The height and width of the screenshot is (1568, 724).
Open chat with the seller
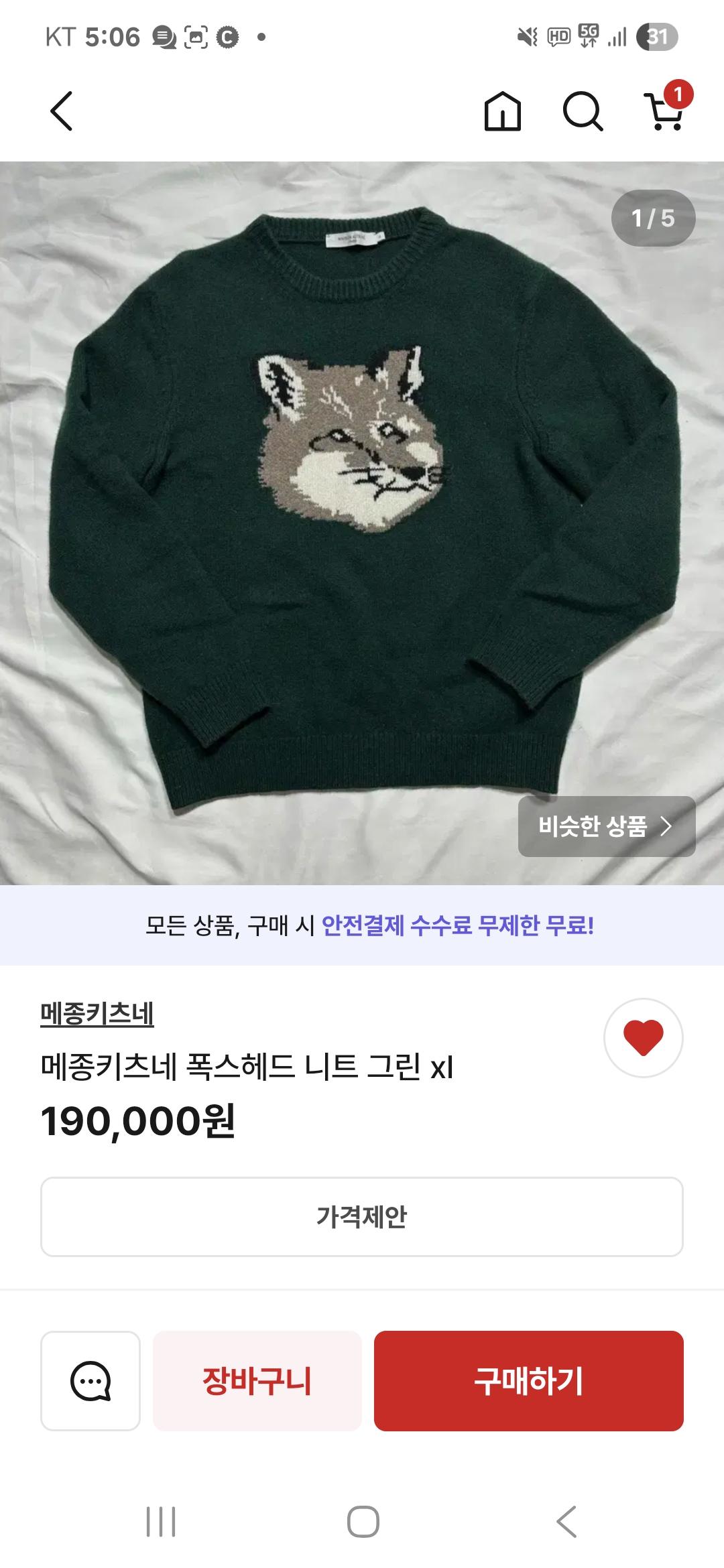point(90,1381)
